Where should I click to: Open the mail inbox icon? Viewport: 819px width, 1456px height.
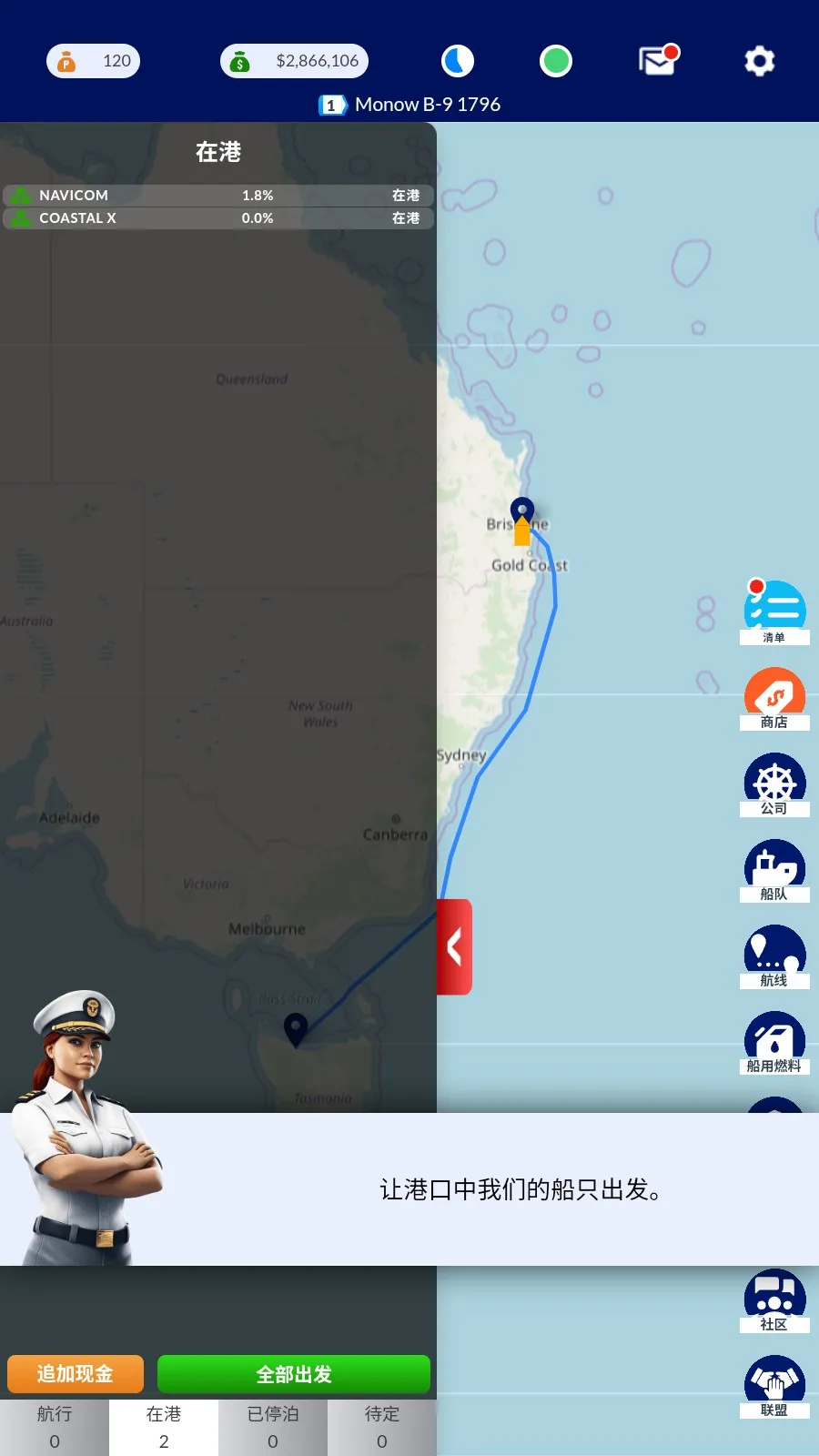[658, 61]
